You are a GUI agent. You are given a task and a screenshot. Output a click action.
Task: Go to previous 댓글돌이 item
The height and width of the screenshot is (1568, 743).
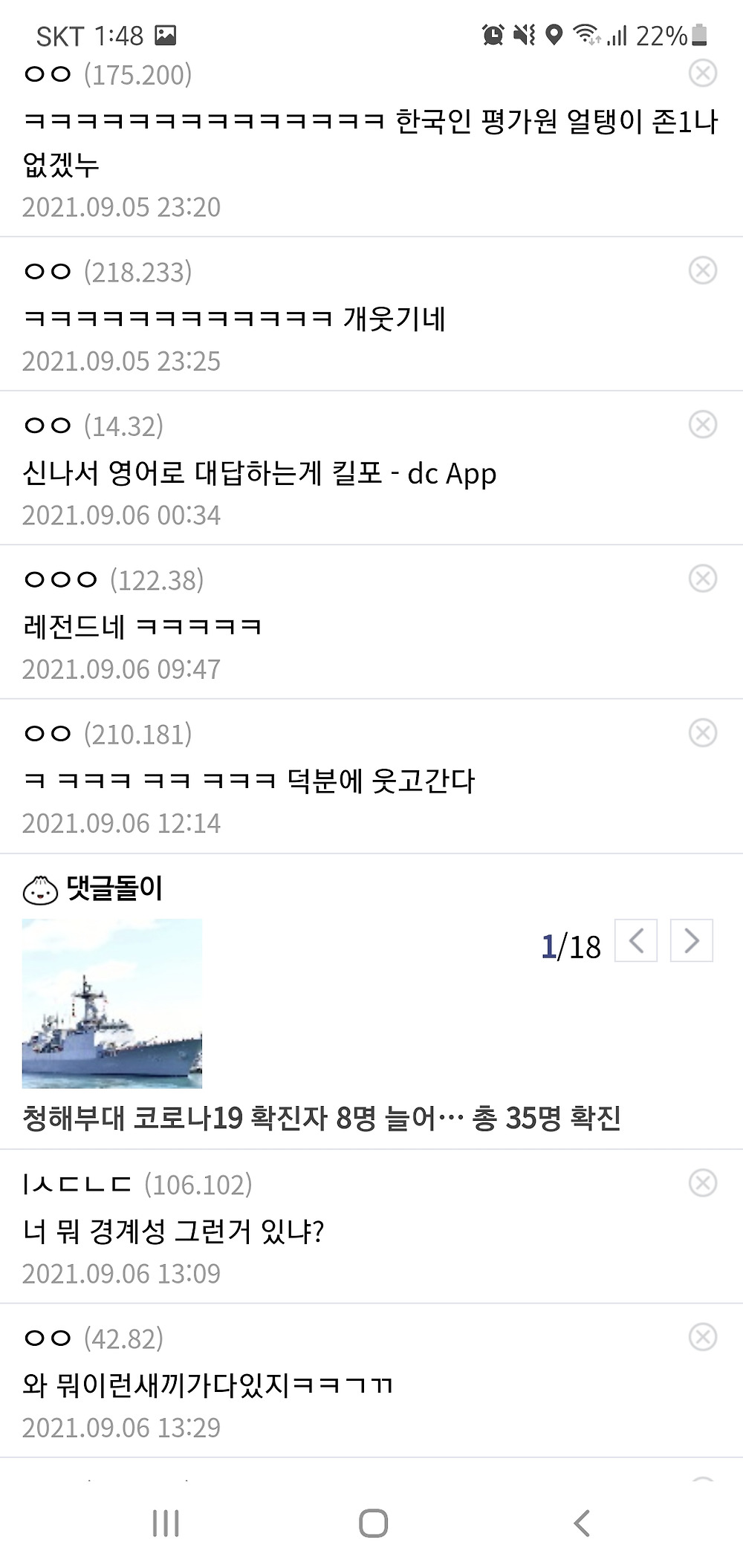pyautogui.click(x=636, y=941)
